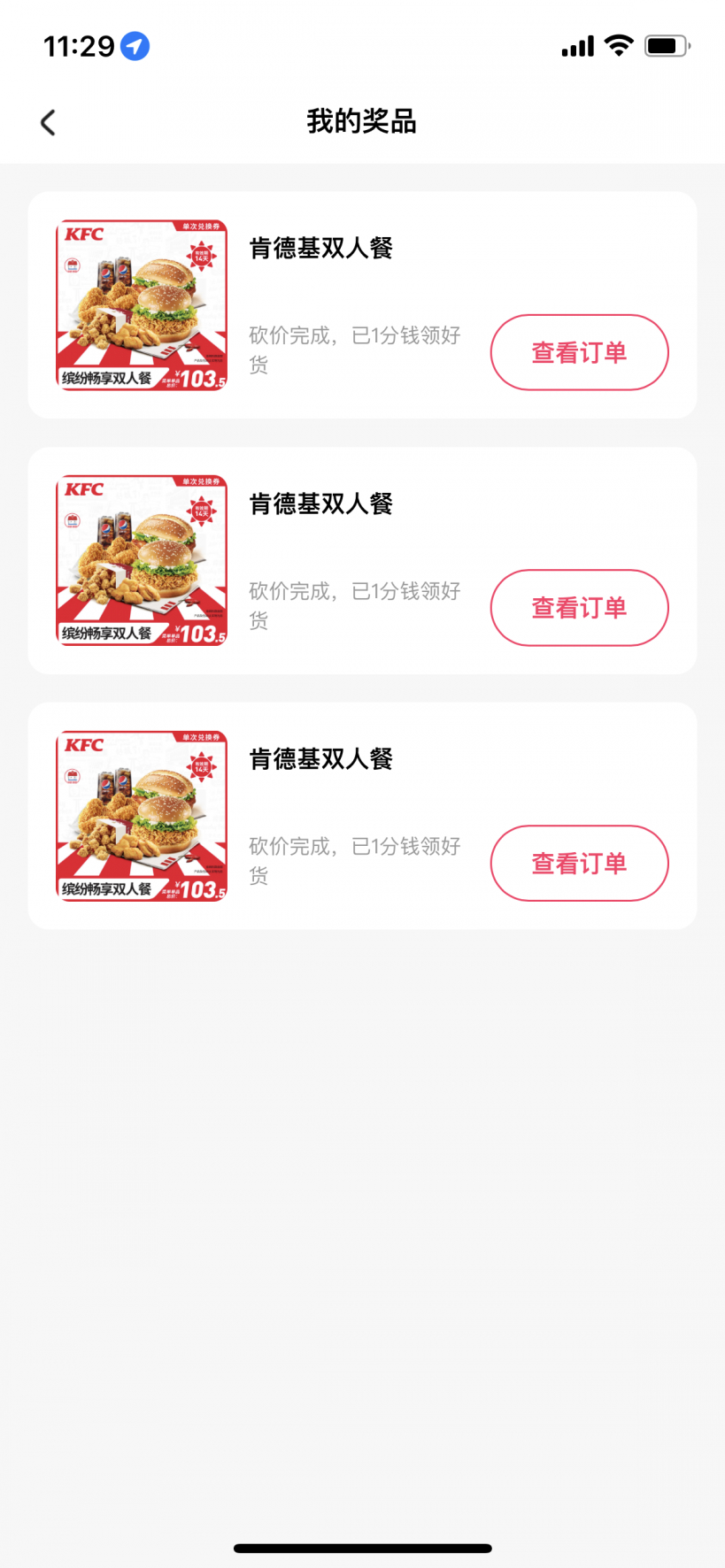Viewport: 725px width, 1568px height.
Task: Open the order for the first 肯德基双人餐
Action: pyautogui.click(x=579, y=351)
